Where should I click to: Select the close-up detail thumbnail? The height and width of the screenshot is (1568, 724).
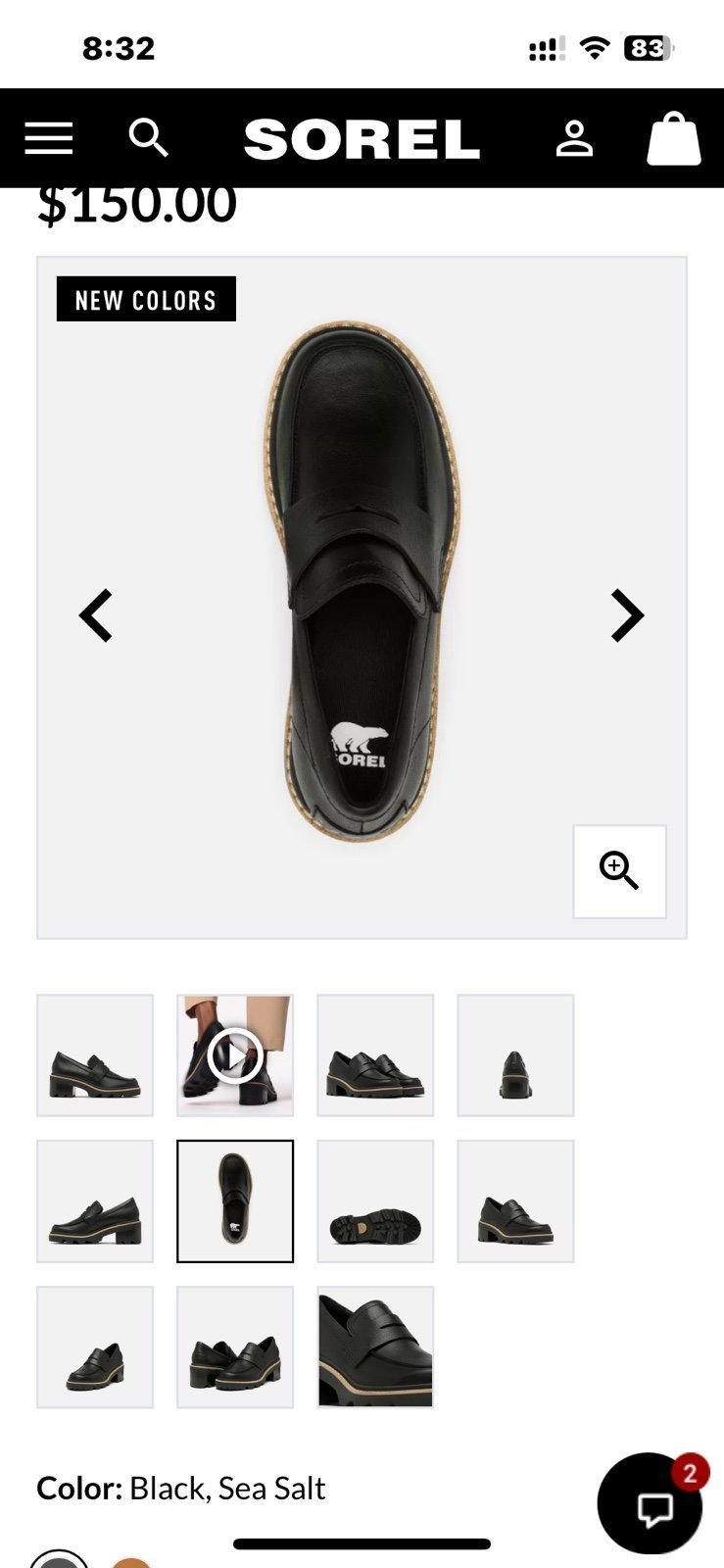[x=375, y=1347]
